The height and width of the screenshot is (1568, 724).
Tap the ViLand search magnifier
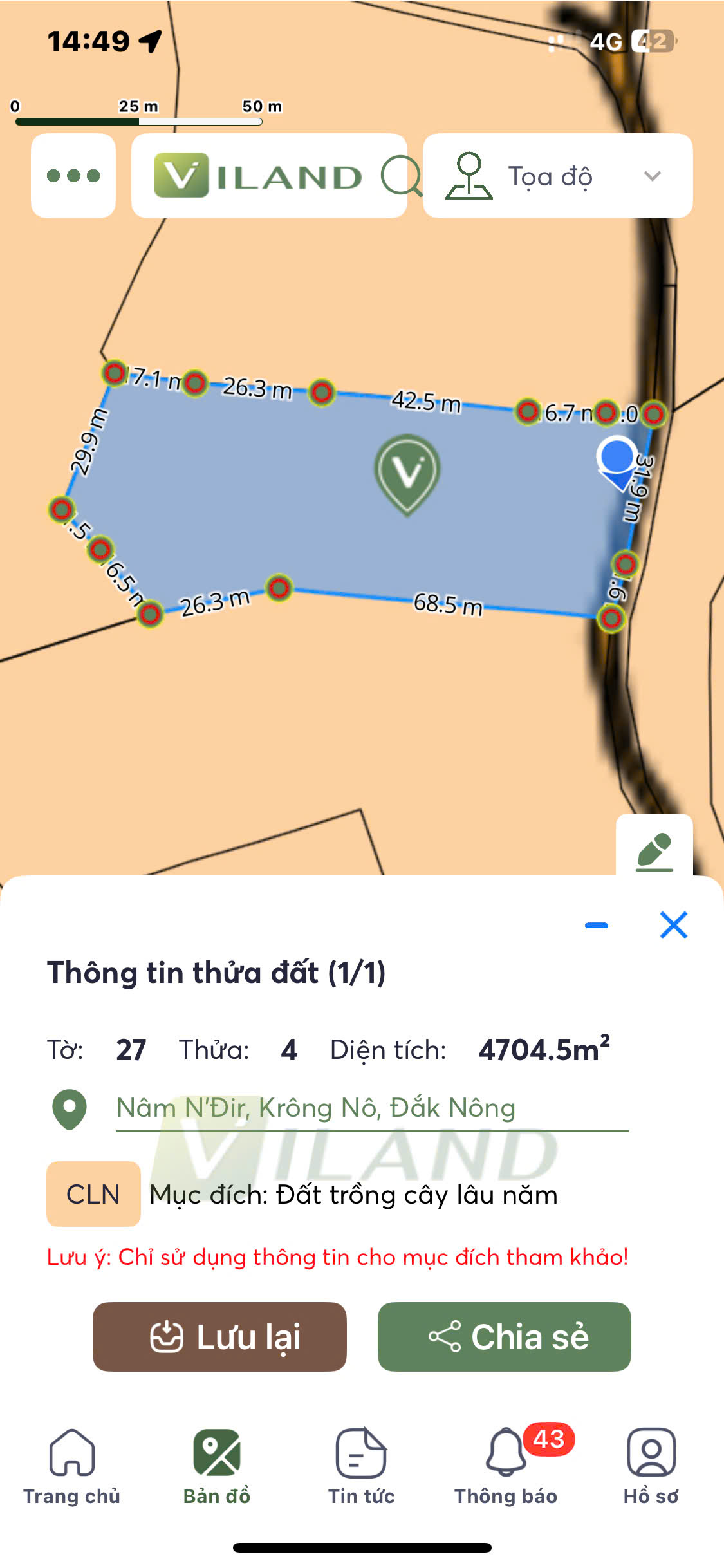click(400, 175)
